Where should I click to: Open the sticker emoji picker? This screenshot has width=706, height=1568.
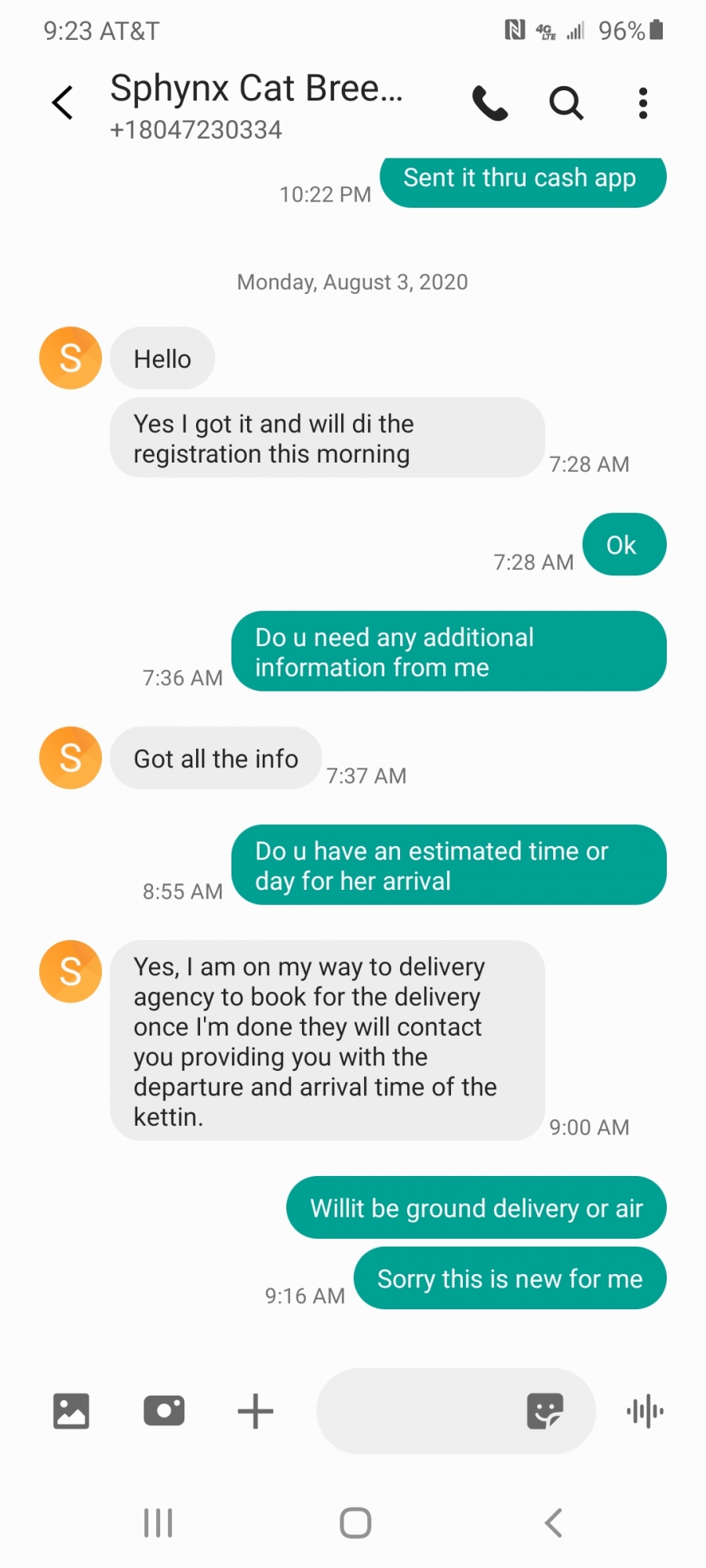coord(545,1411)
